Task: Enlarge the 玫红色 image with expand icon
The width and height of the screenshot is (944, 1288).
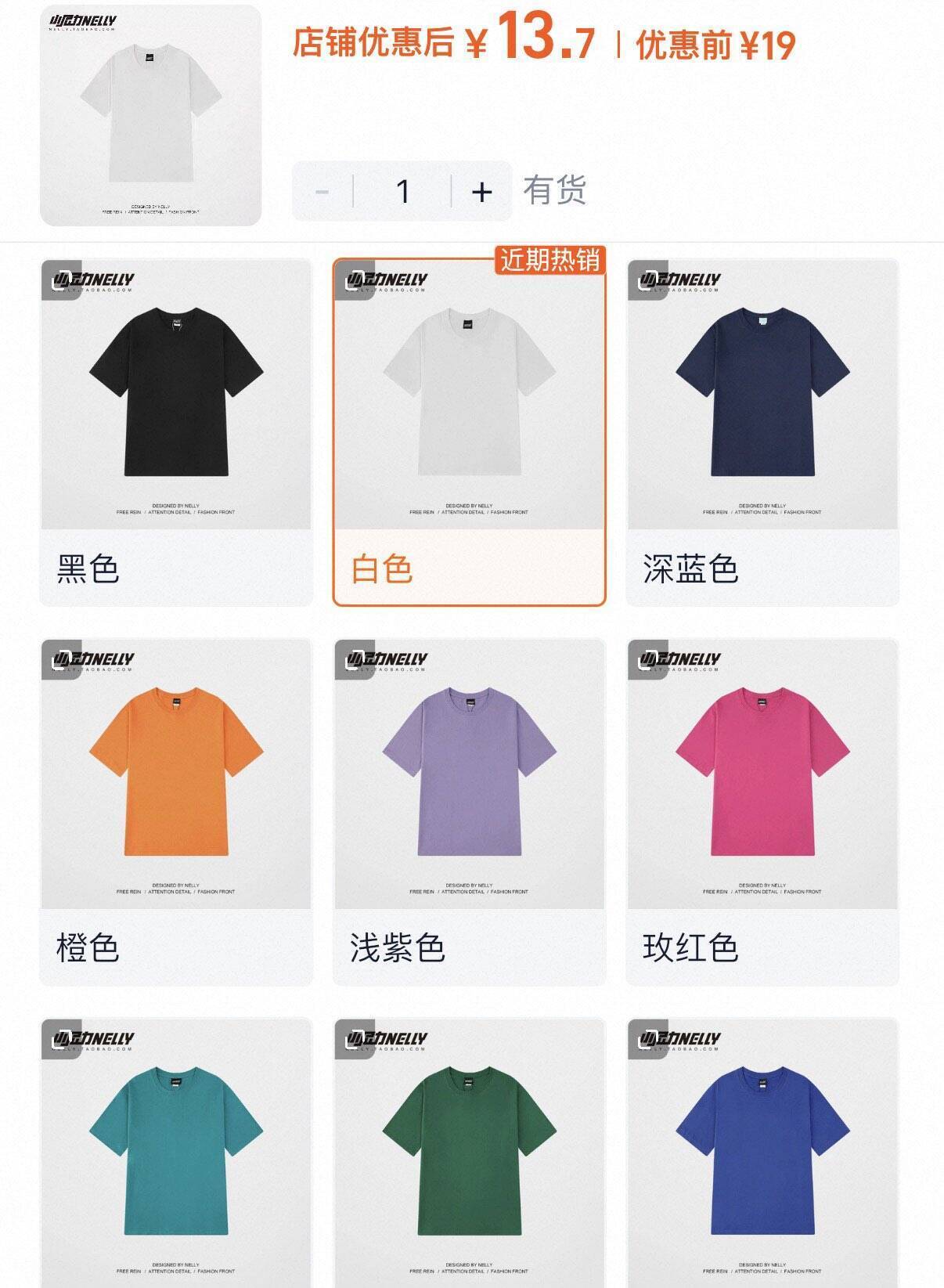Action: [647, 660]
